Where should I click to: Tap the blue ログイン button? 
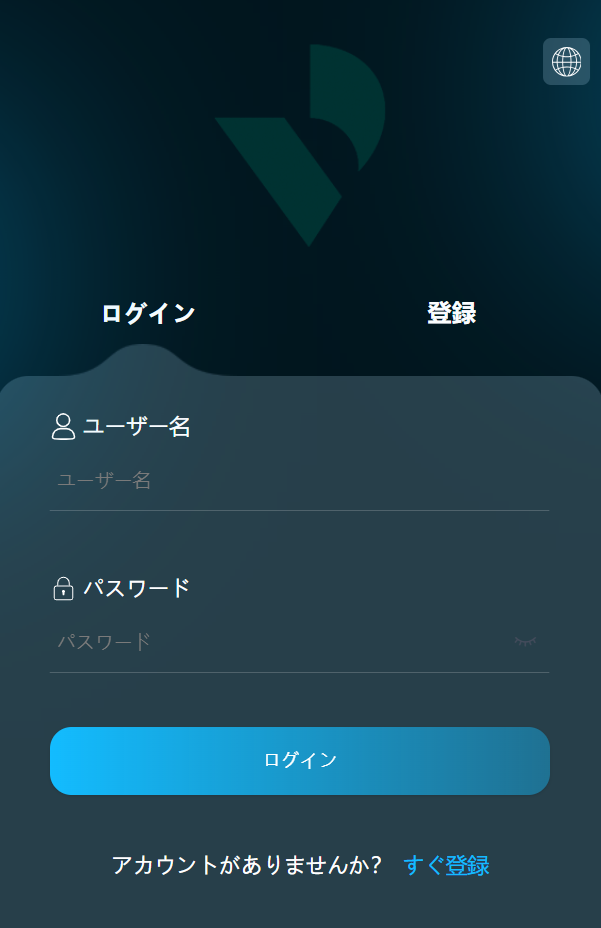(x=300, y=761)
